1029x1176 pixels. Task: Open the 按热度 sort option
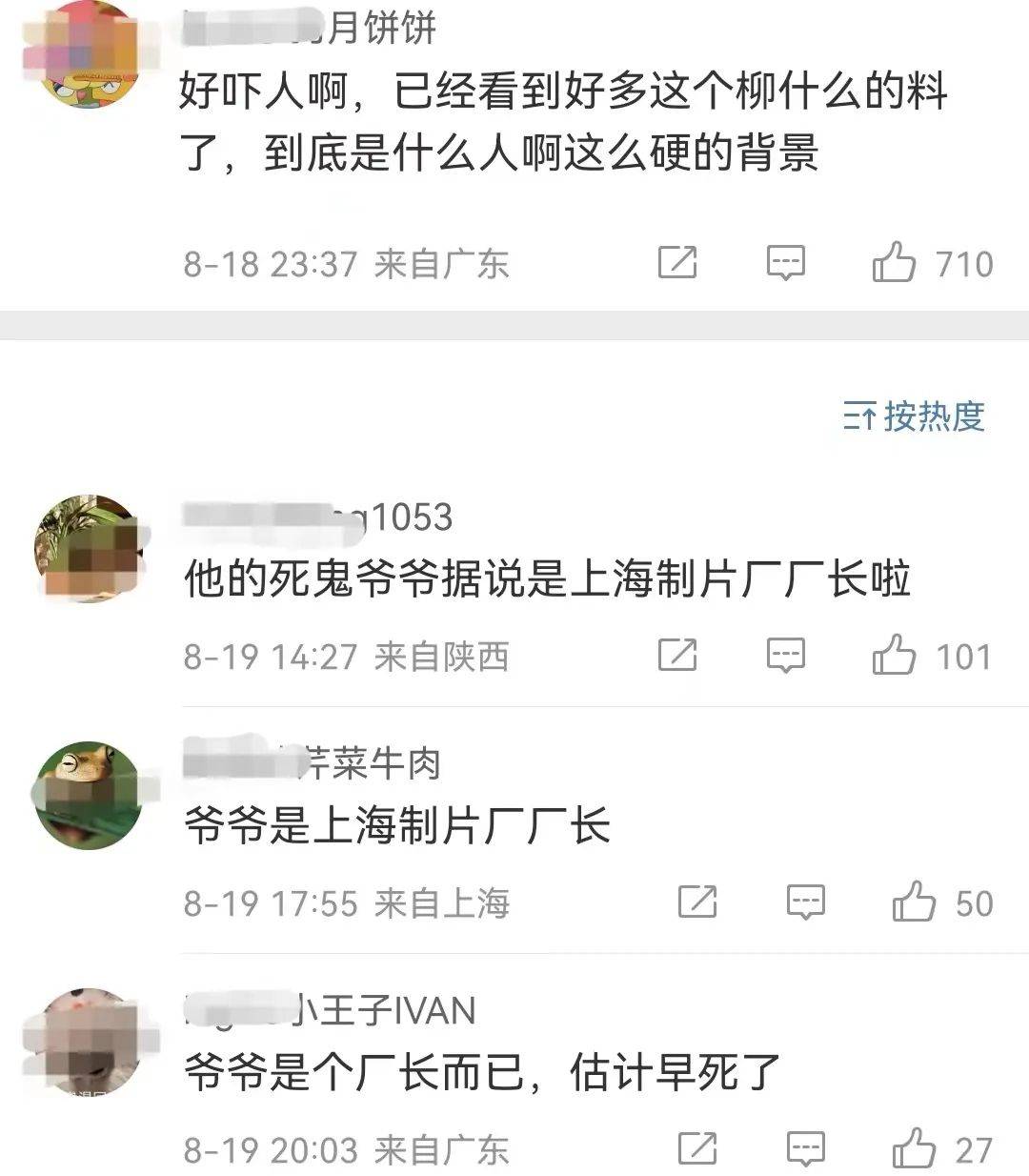[x=914, y=416]
